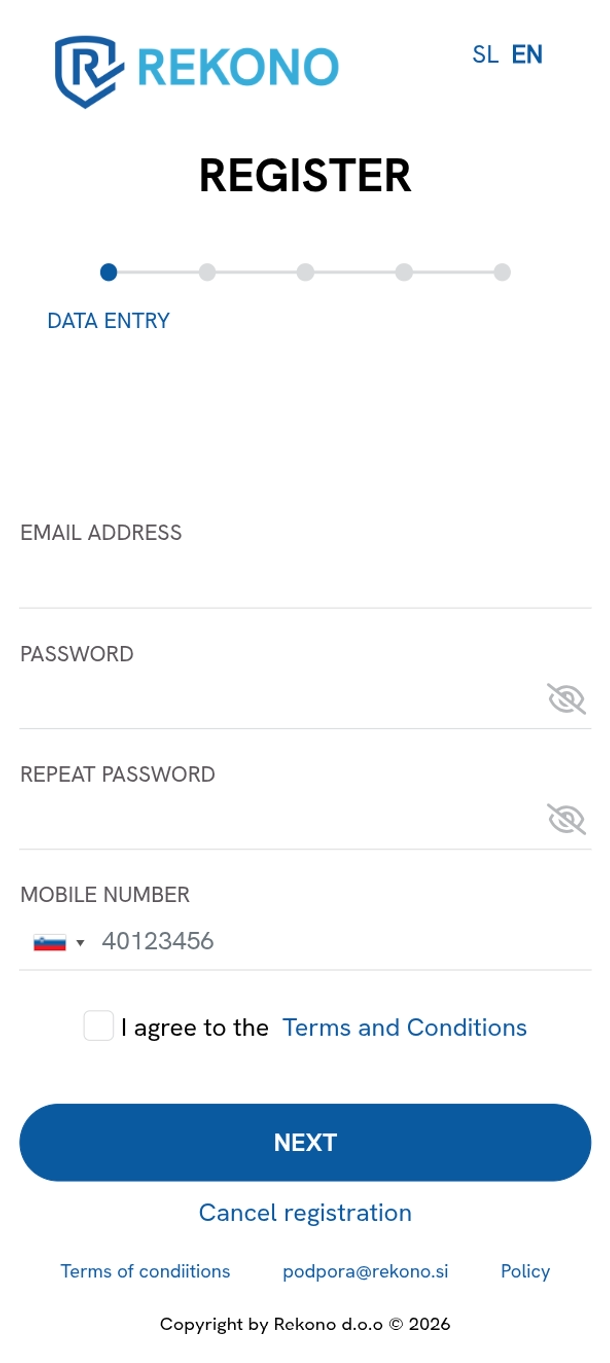
Task: Enter the Mobile Number field
Action: pos(340,942)
